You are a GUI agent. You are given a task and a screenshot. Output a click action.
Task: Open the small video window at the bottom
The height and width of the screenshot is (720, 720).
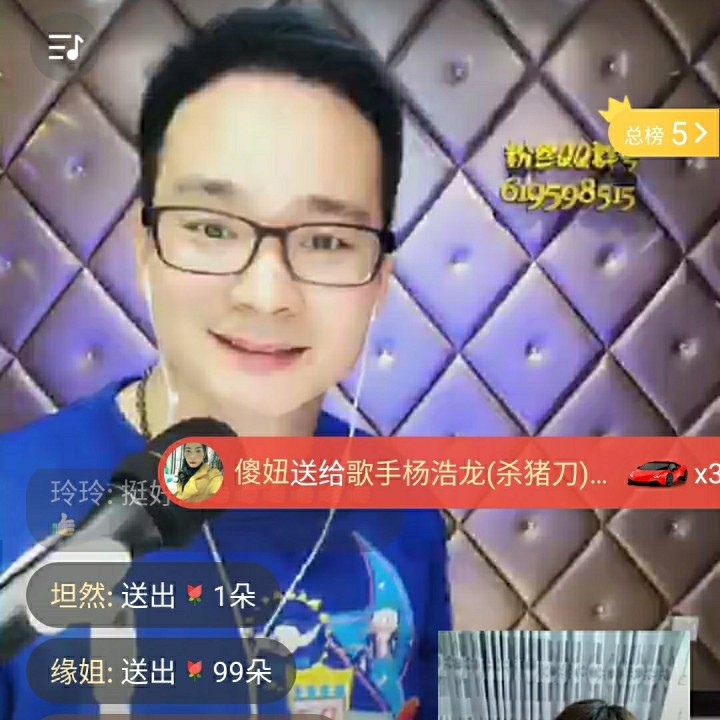[564, 675]
